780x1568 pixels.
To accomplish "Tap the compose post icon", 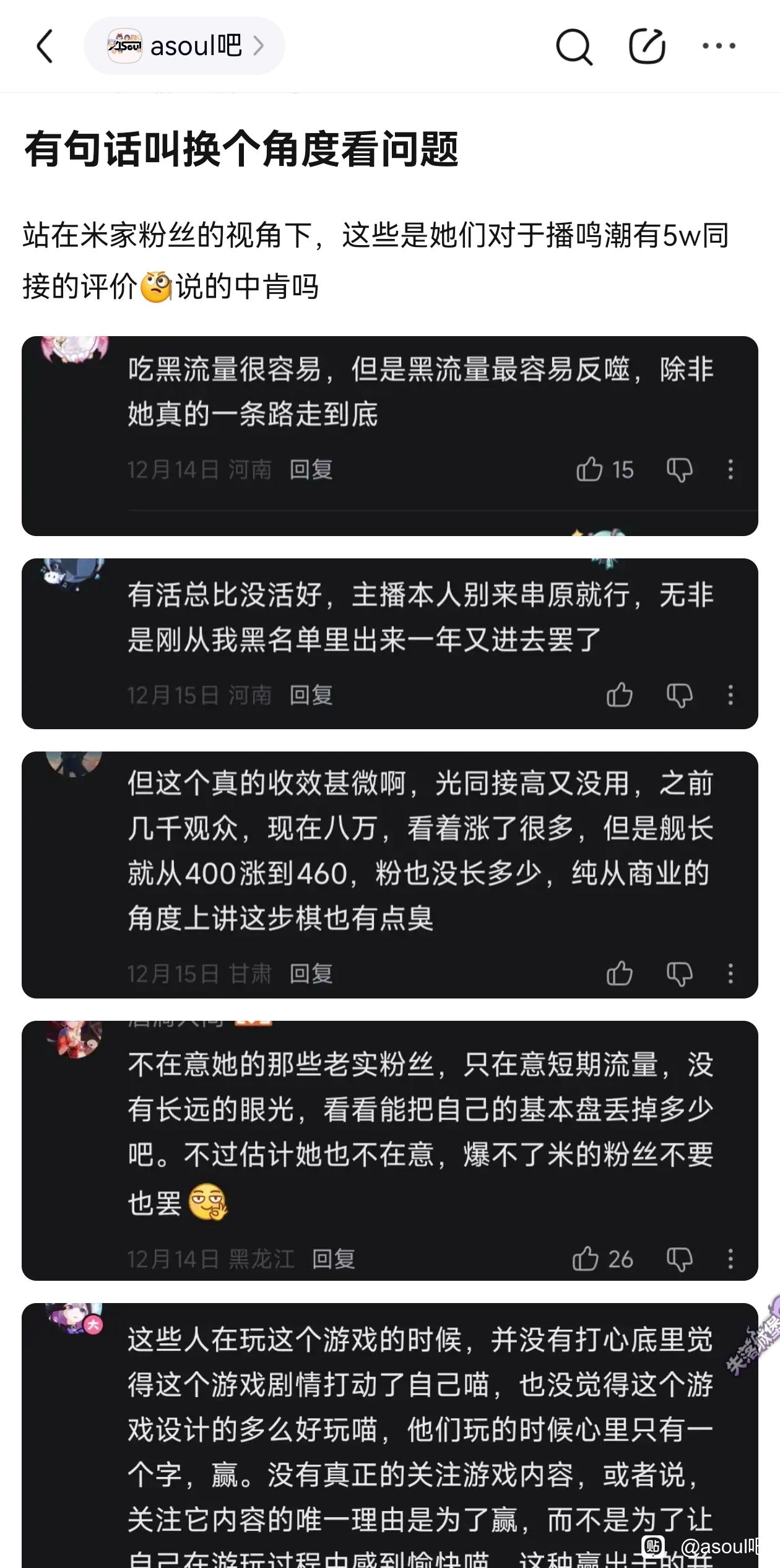I will 647,46.
